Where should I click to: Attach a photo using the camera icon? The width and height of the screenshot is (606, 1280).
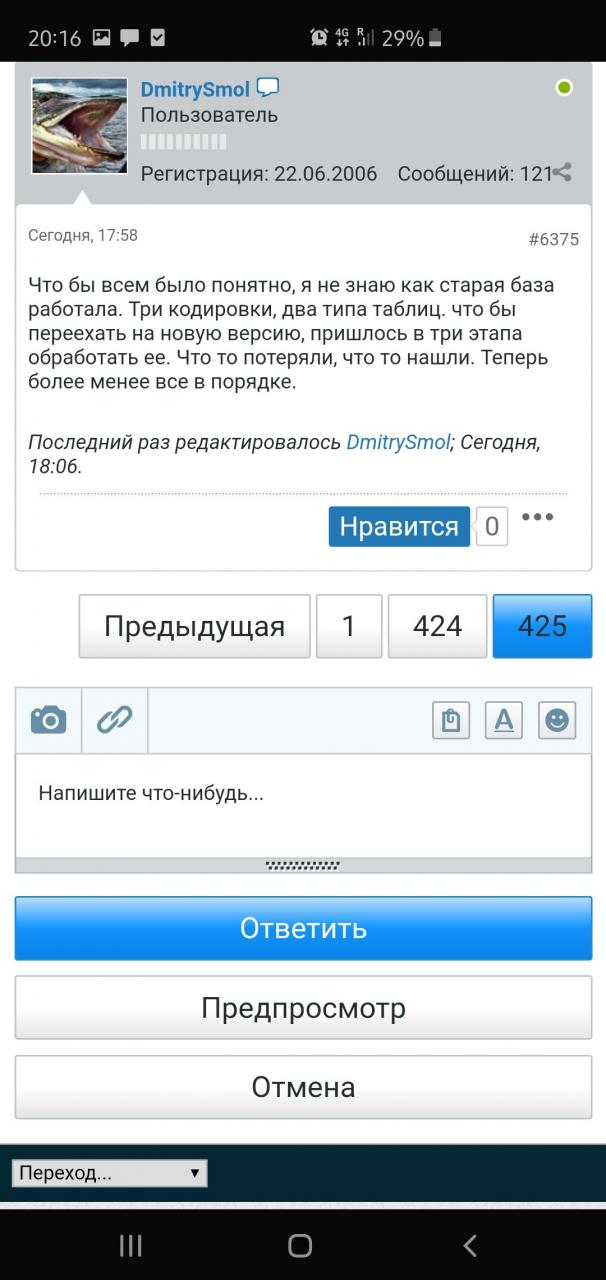(48, 720)
